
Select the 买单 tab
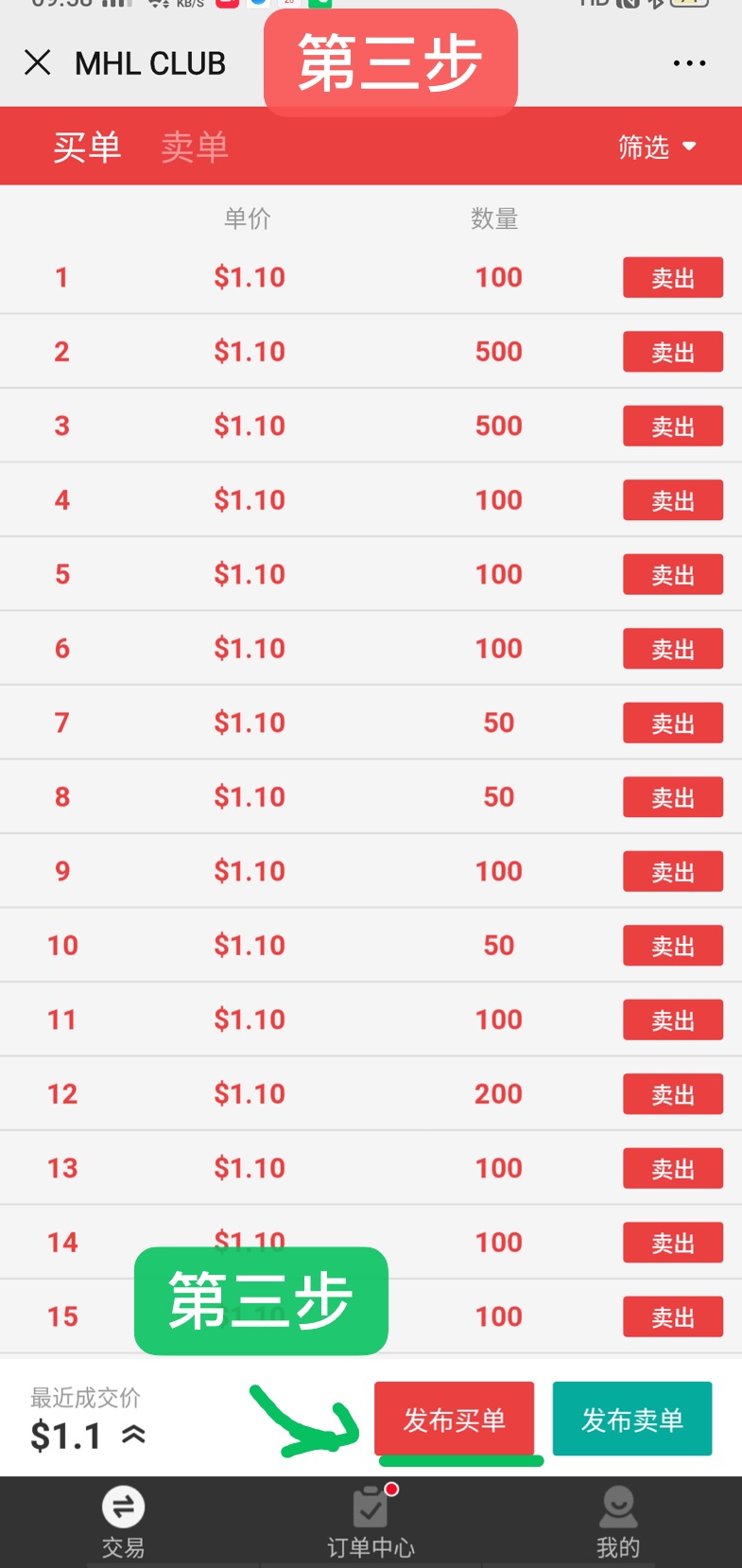click(87, 148)
